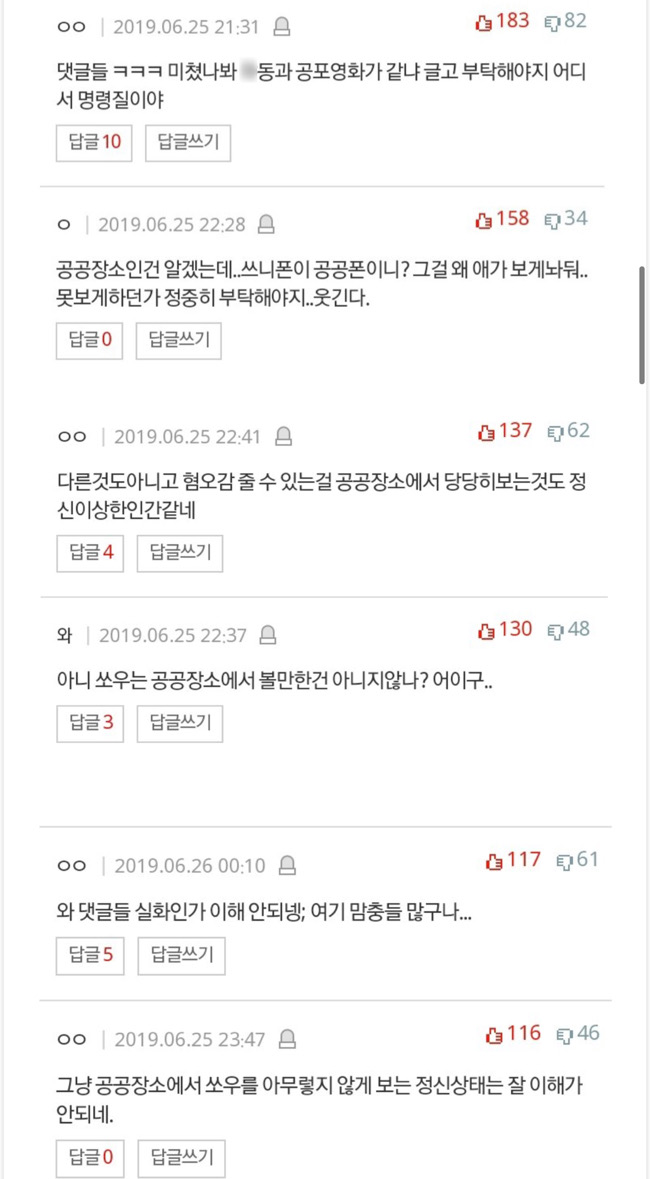This screenshot has height=1179, width=650.
Task: View the 4 replies on the 22:41 comment
Action: (90, 553)
